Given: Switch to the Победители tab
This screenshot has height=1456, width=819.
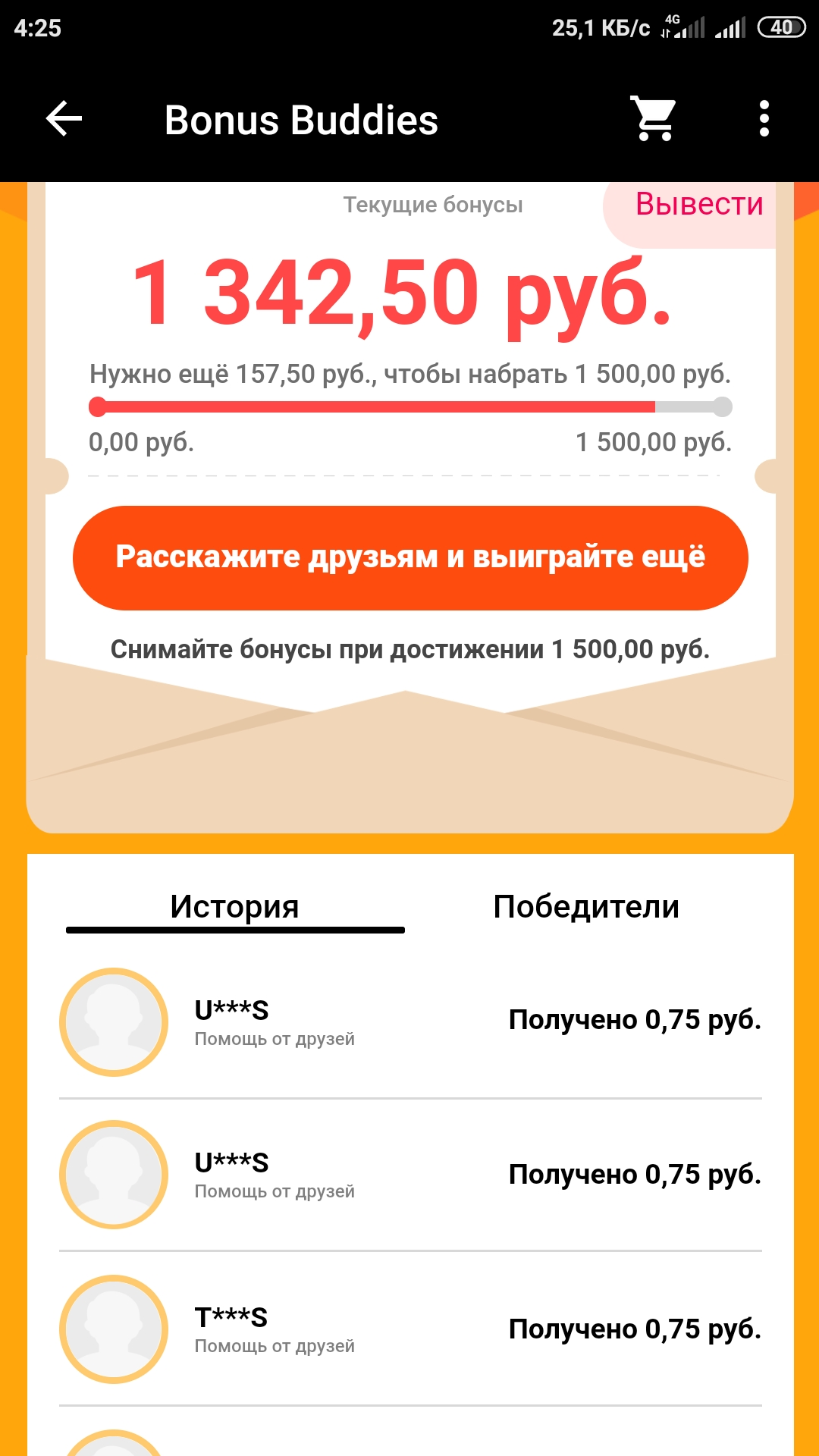Looking at the screenshot, I should click(586, 907).
